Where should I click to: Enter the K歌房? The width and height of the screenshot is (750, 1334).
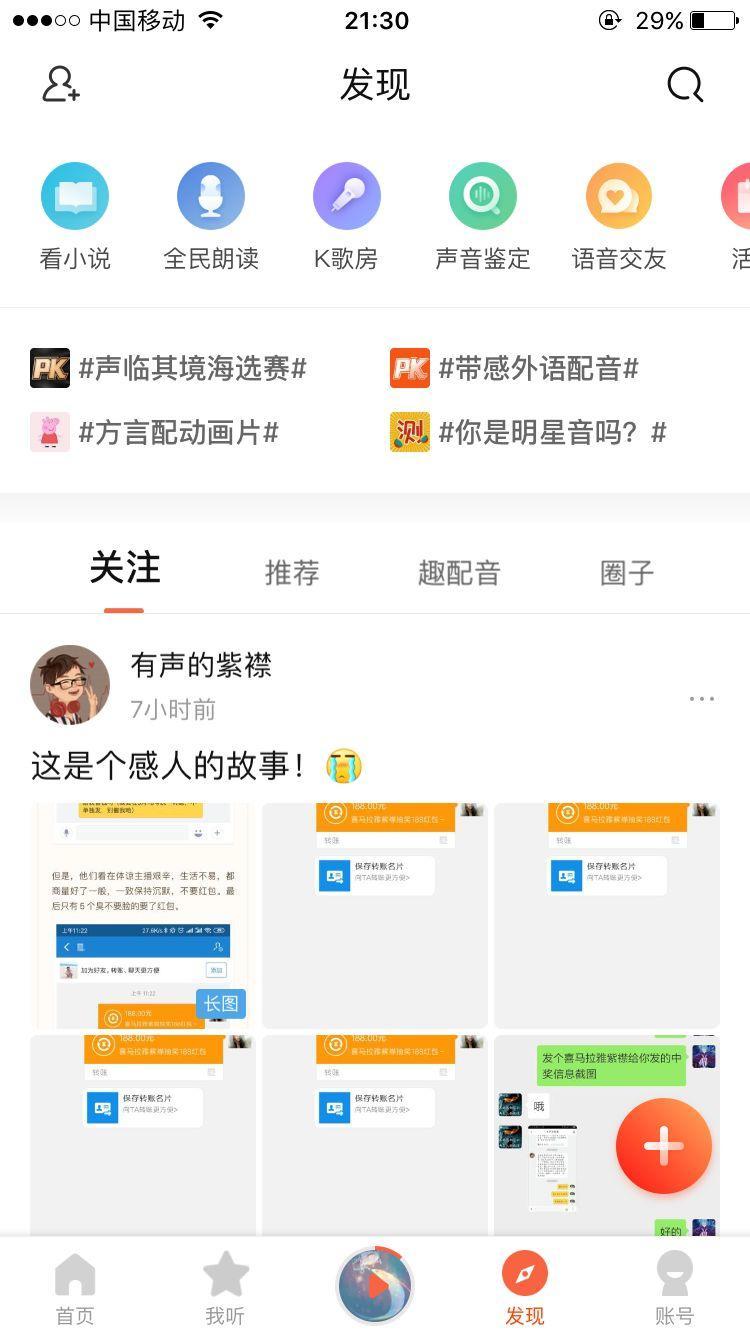pyautogui.click(x=346, y=216)
